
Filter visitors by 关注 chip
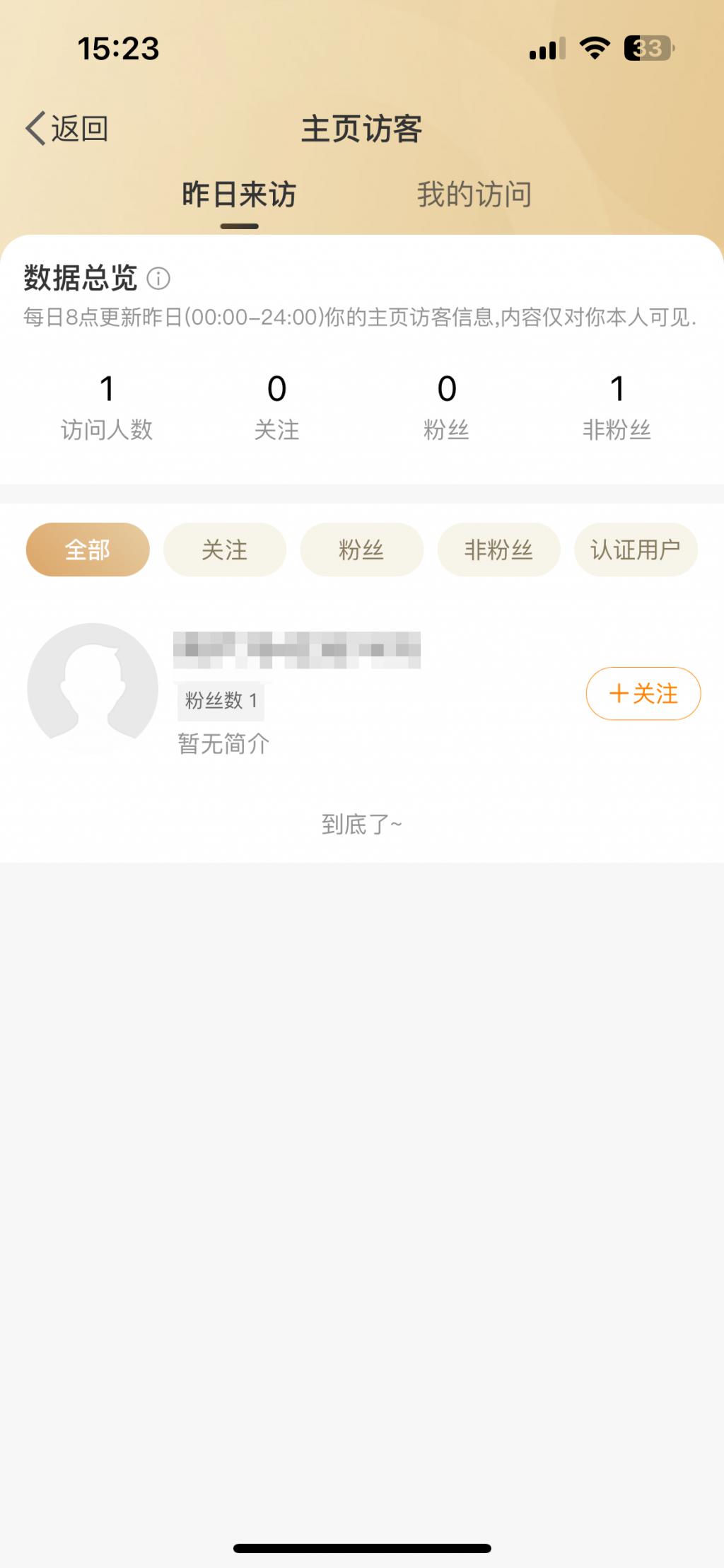click(x=225, y=550)
